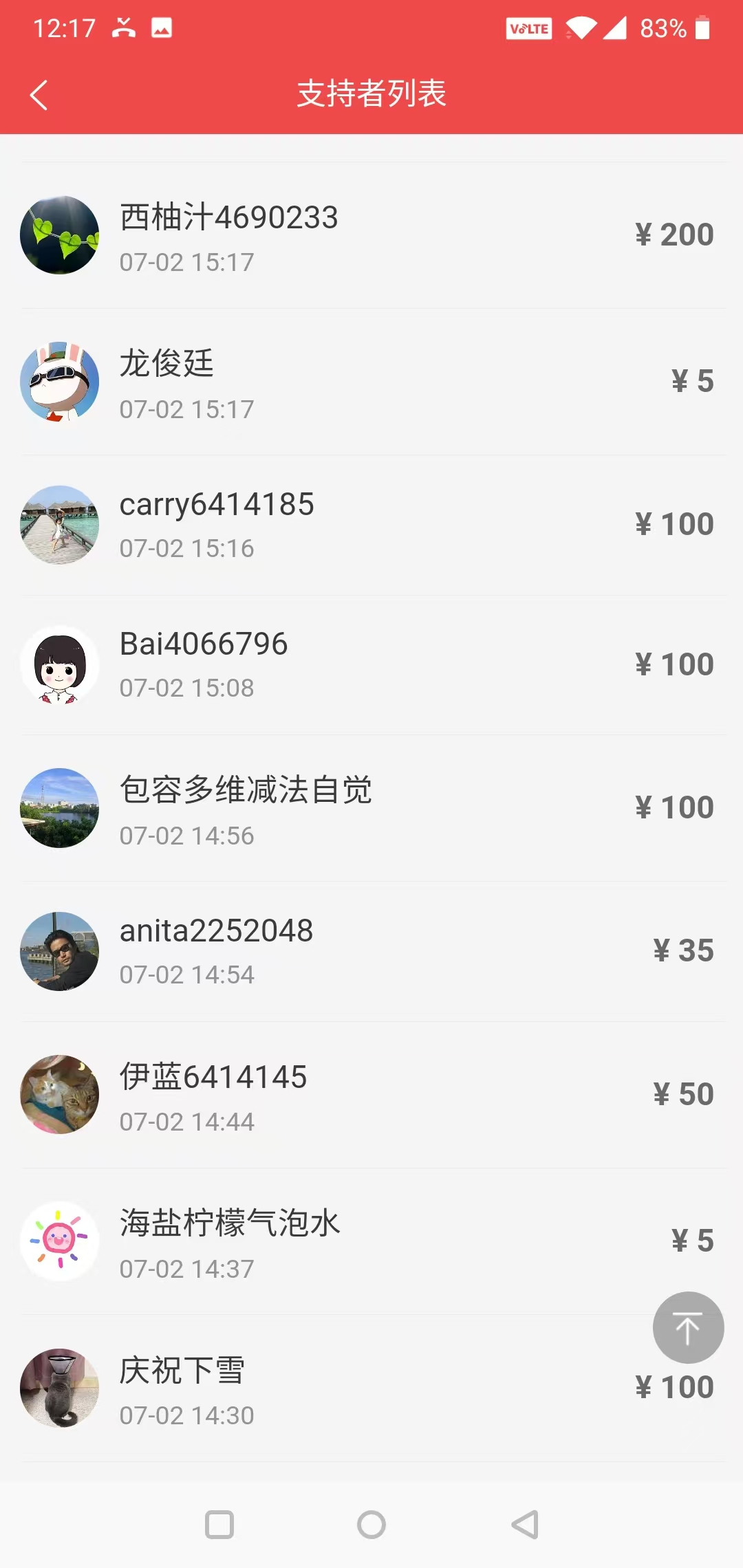Open the recent apps overview
Screen dimensions: 743x1568
point(219,1525)
